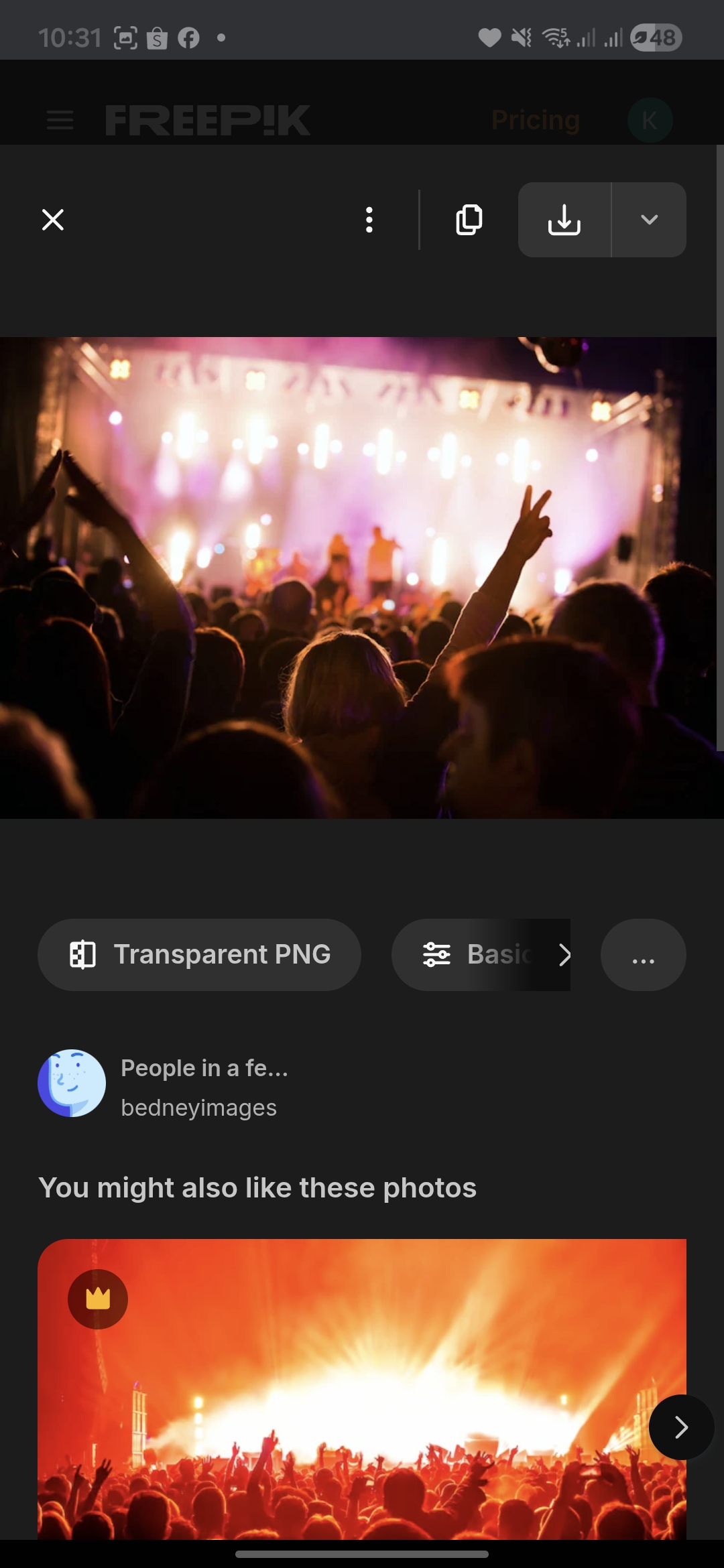Viewport: 724px width, 1568px height.
Task: Tap the copy image icon
Action: 469,220
